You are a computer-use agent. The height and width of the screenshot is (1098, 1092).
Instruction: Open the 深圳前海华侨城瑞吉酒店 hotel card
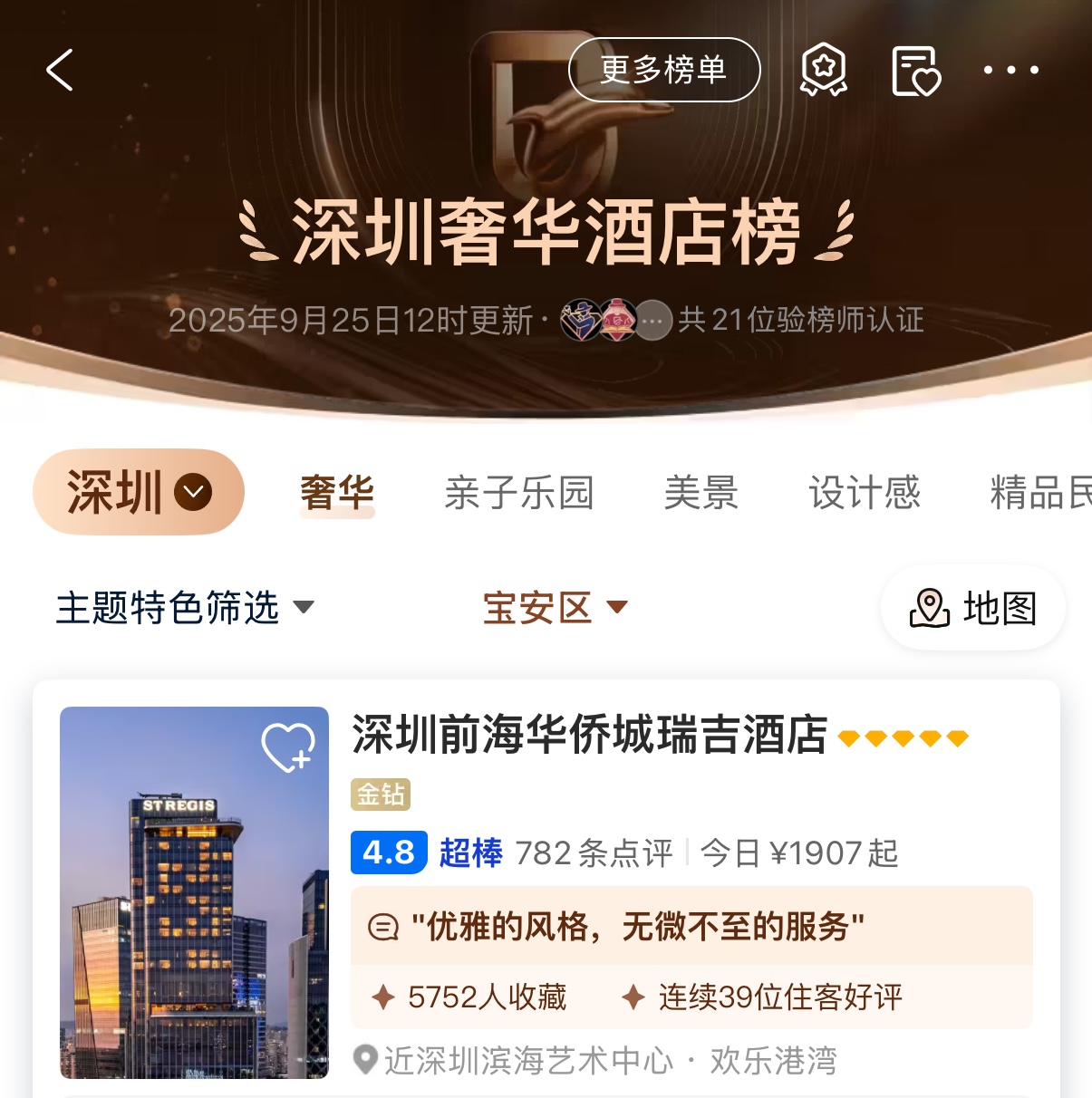pos(589,734)
